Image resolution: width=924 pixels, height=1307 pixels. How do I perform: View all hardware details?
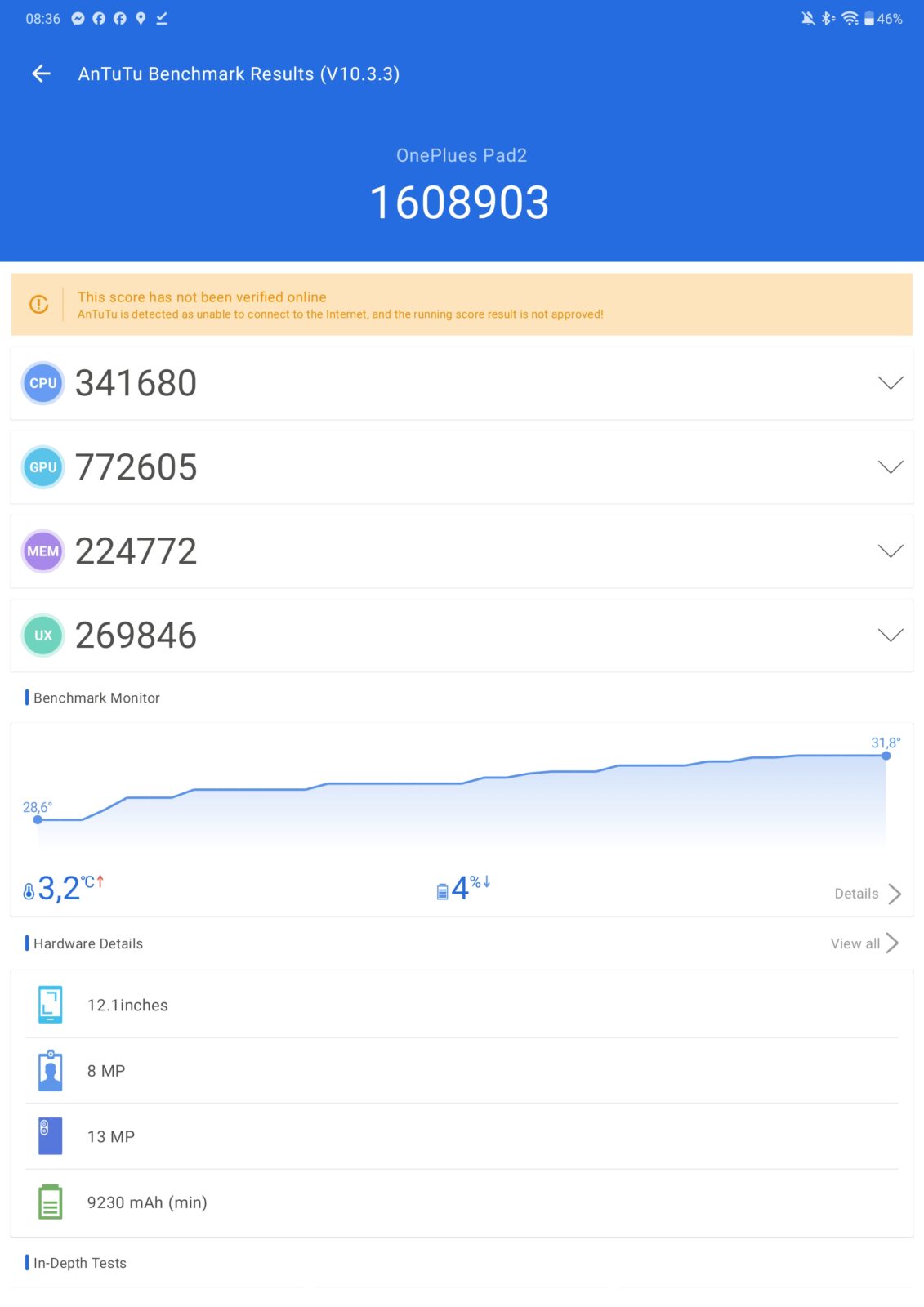864,943
